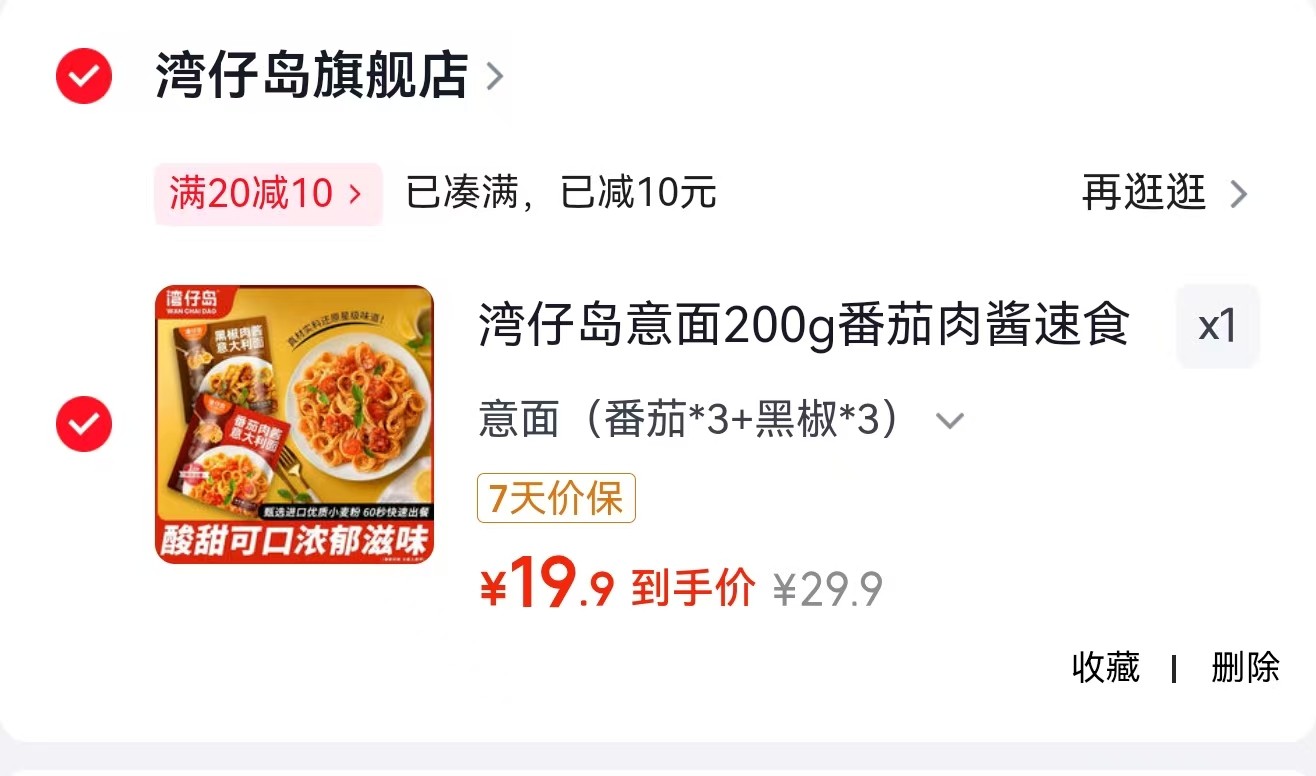This screenshot has height=776, width=1316.
Task: Tap 删除 to delete the item from cart
Action: click(1245, 667)
